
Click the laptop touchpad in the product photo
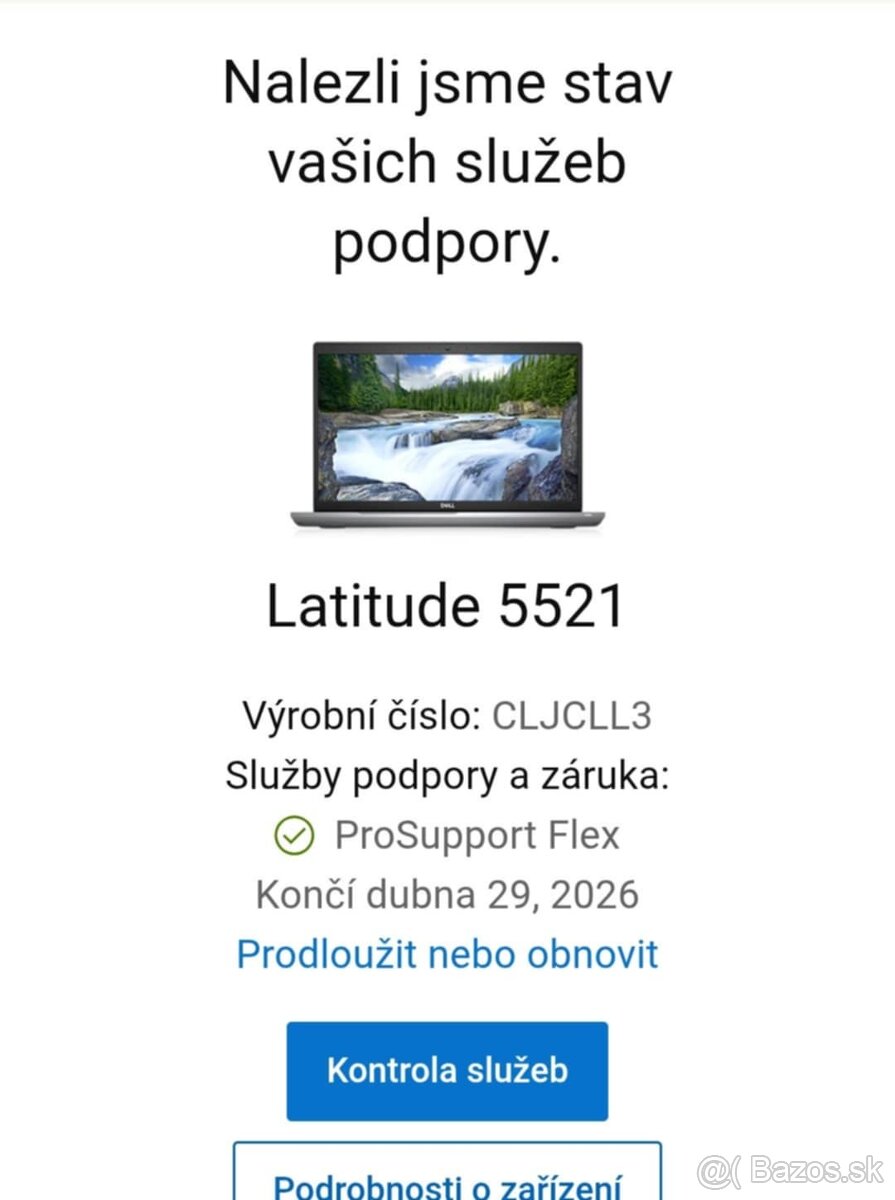pos(447,524)
